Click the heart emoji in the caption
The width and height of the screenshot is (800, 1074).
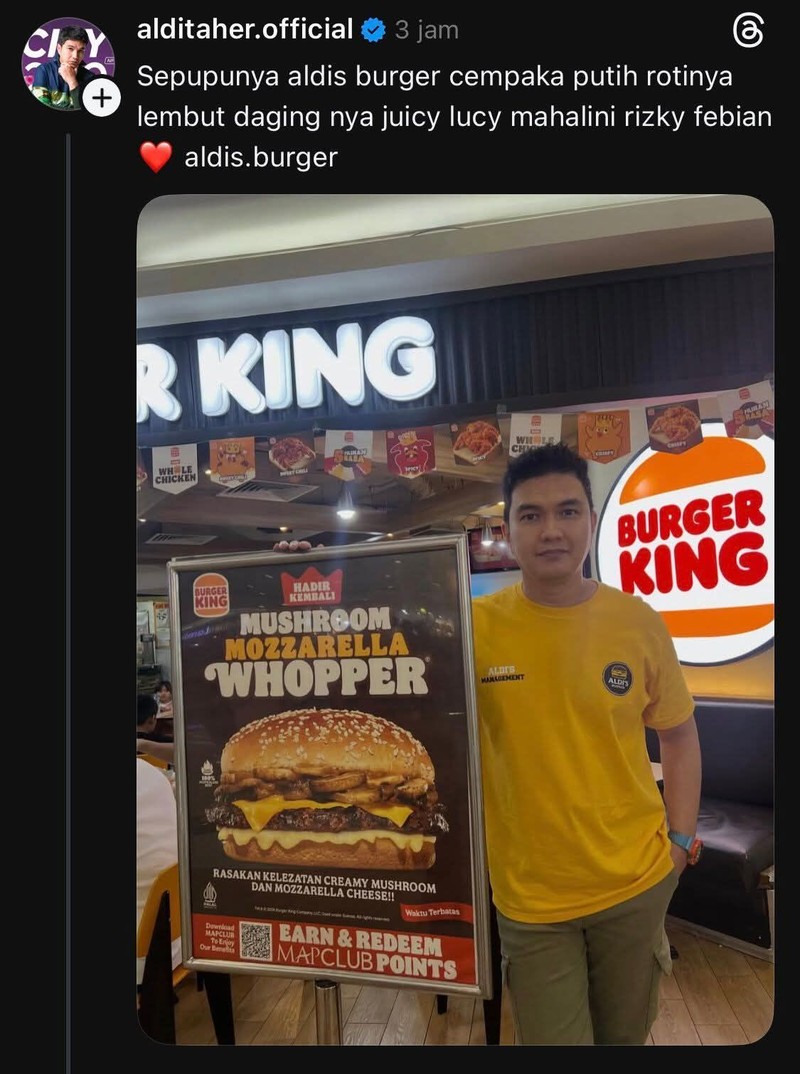152,157
